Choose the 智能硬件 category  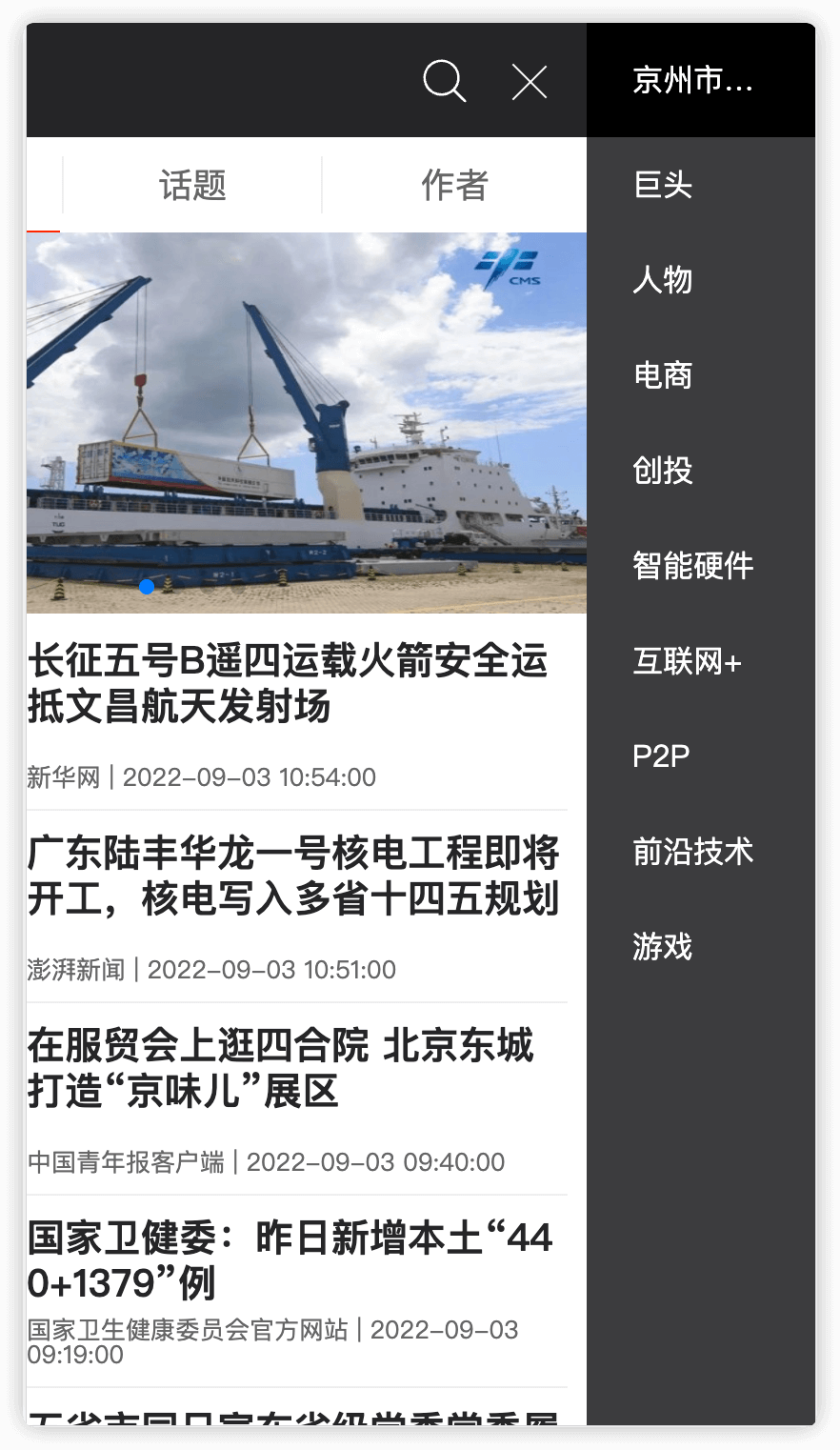click(692, 566)
